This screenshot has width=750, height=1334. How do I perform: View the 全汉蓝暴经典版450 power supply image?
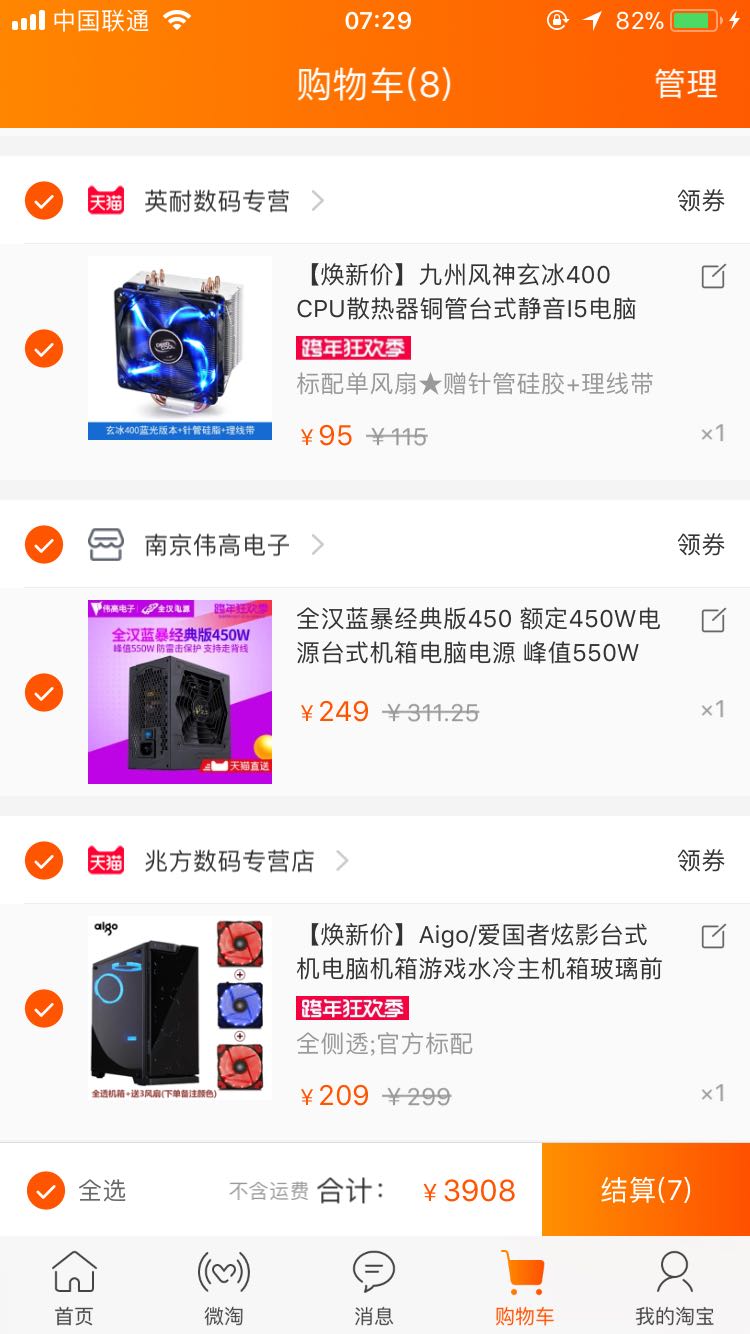pyautogui.click(x=180, y=692)
